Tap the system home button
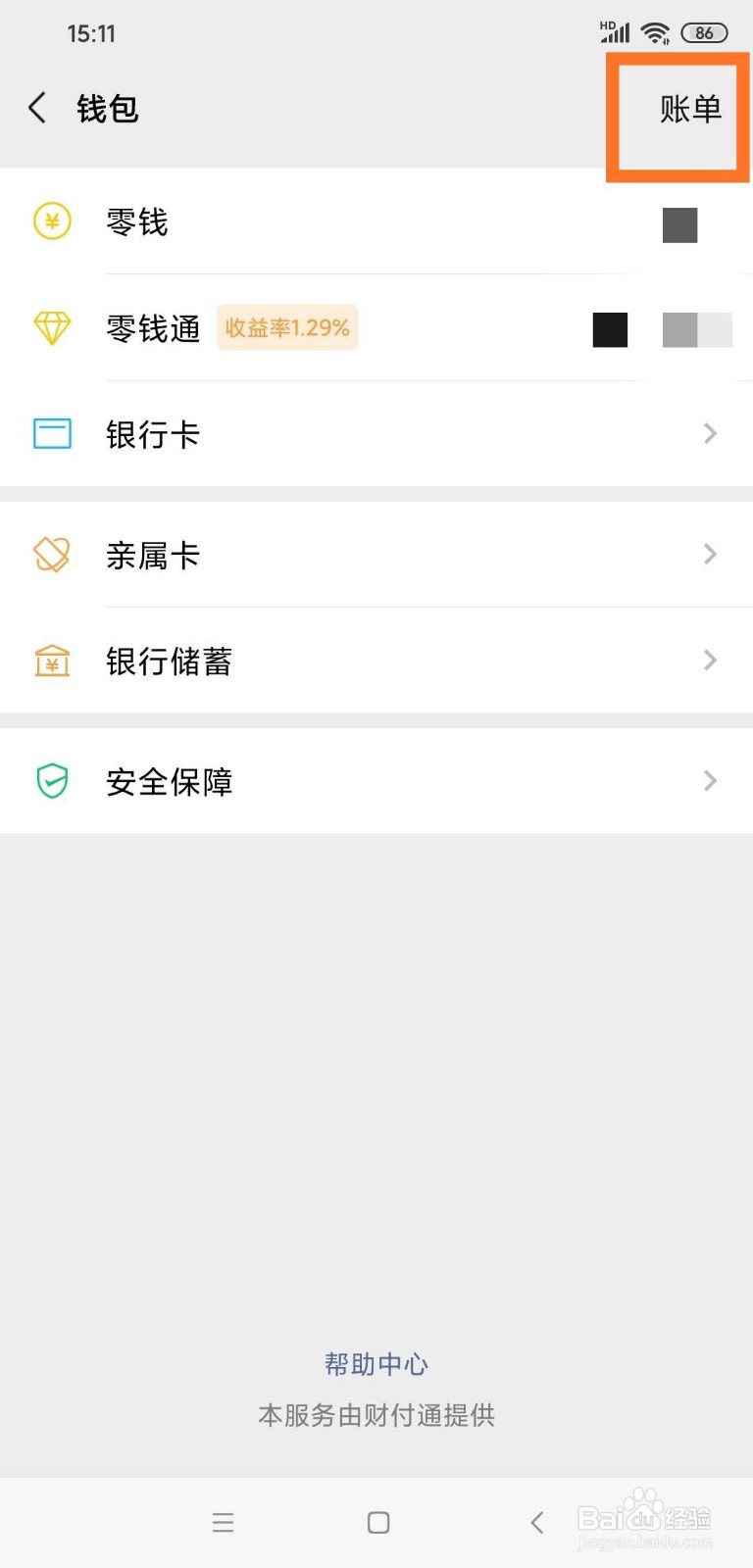753x1568 pixels. point(378,1522)
